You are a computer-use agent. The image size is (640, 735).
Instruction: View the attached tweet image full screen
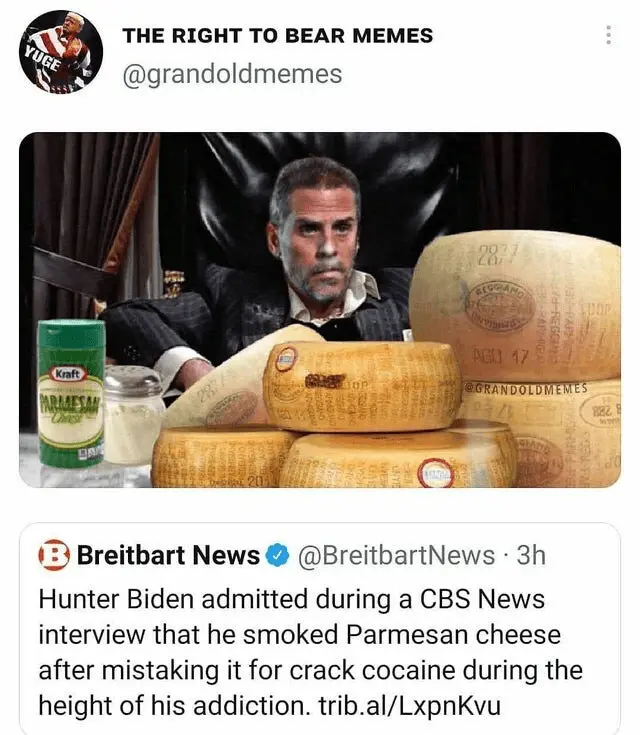(x=320, y=310)
